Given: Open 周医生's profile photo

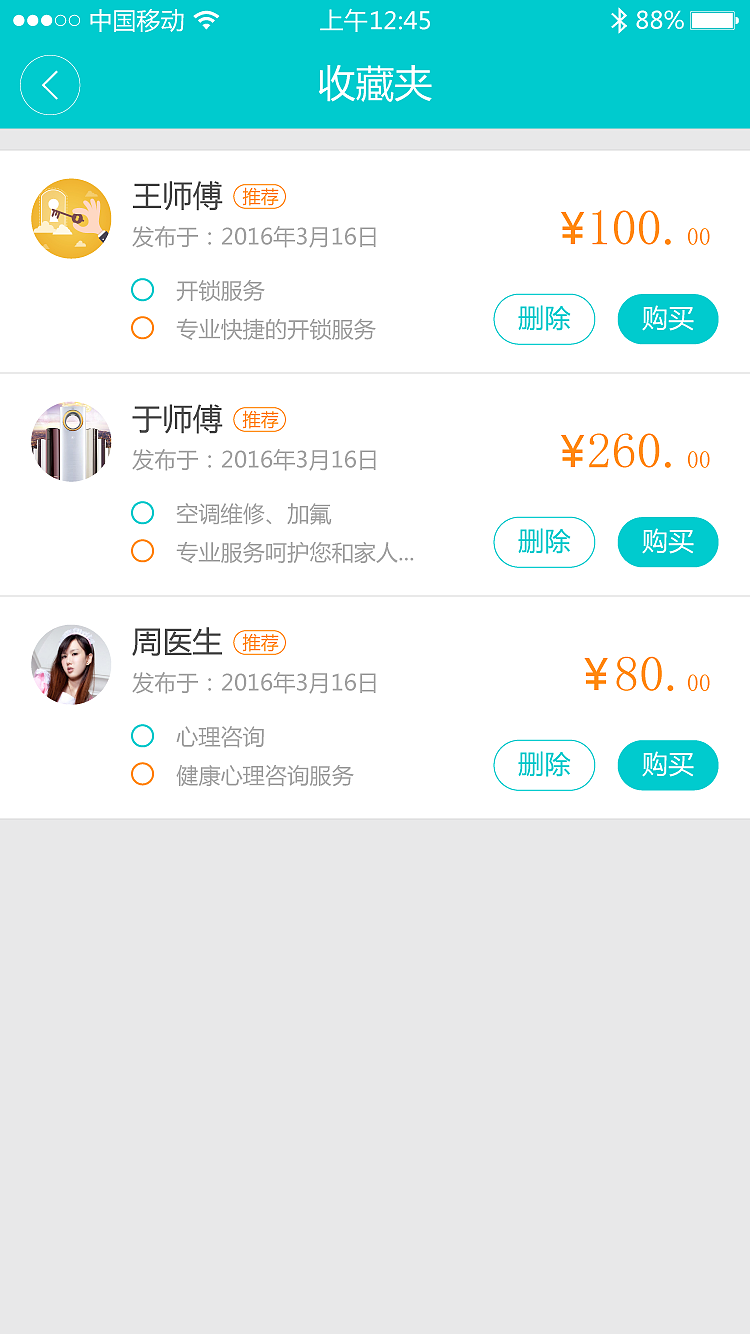Looking at the screenshot, I should click(71, 664).
